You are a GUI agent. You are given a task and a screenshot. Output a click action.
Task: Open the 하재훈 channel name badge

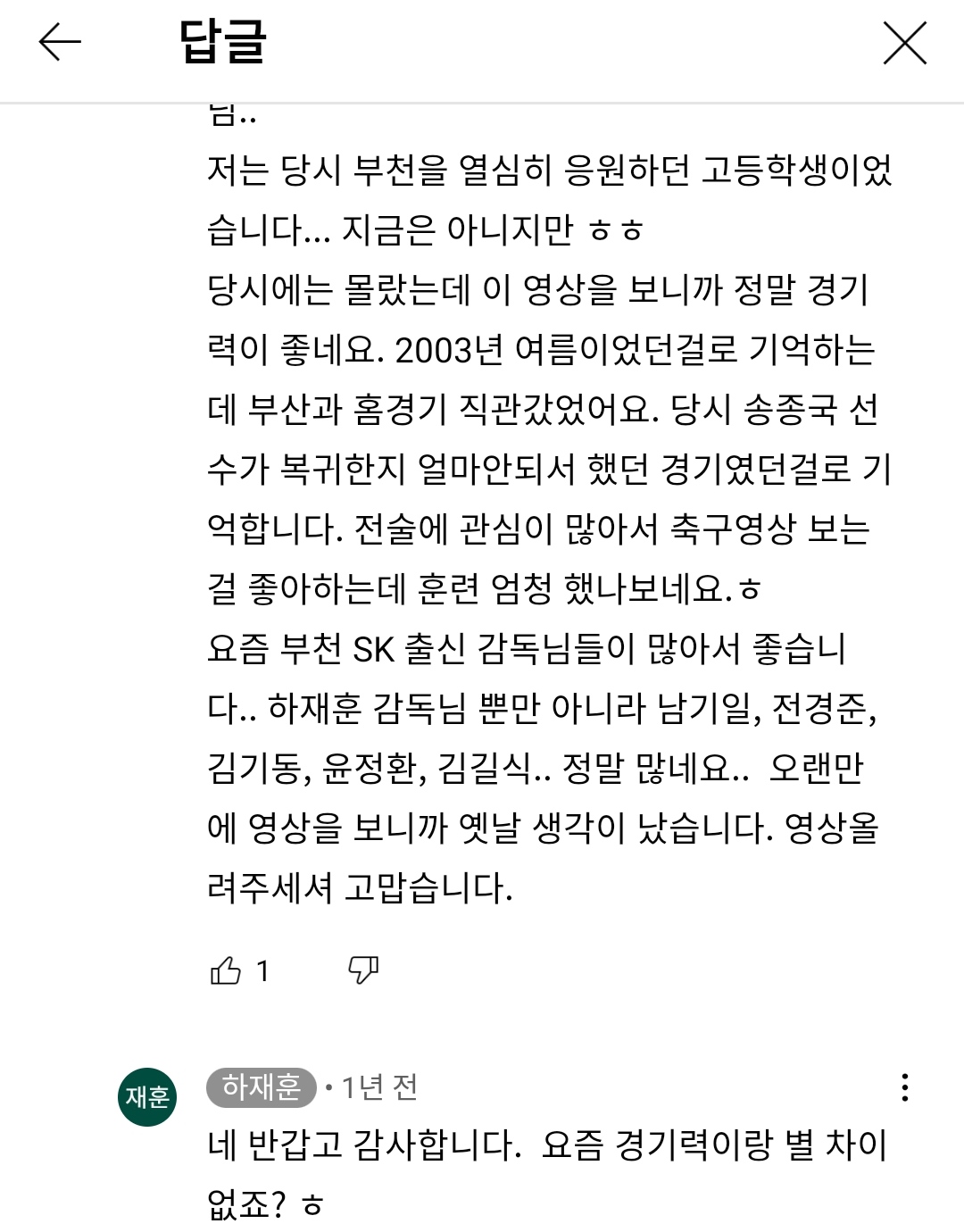tap(262, 1087)
